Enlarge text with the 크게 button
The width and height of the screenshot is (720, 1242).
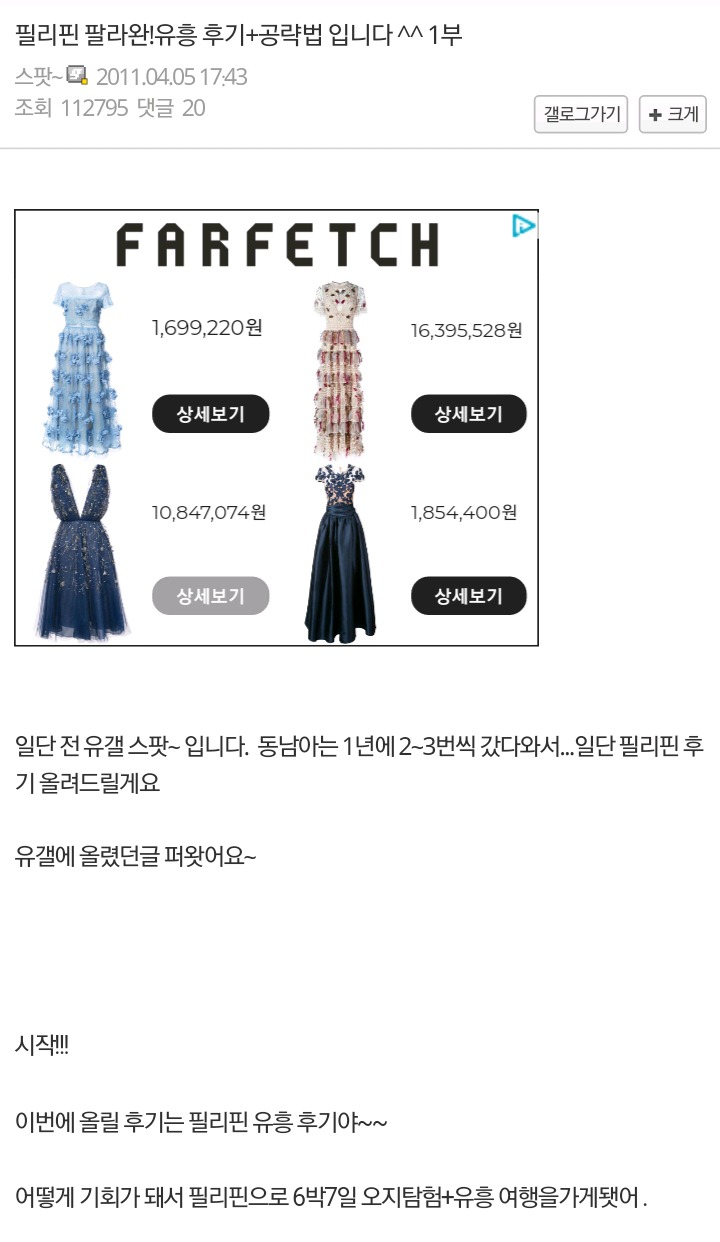673,114
